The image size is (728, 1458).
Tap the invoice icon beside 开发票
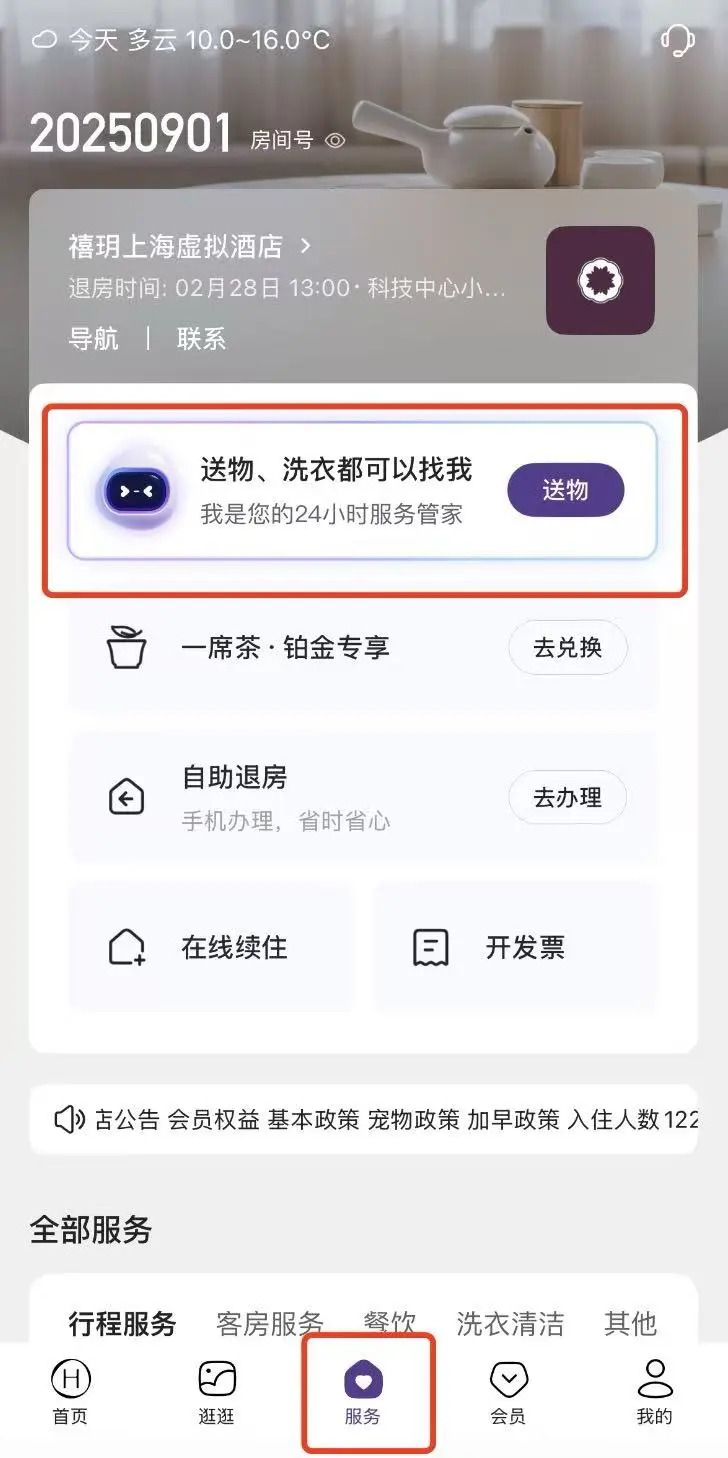pos(432,946)
